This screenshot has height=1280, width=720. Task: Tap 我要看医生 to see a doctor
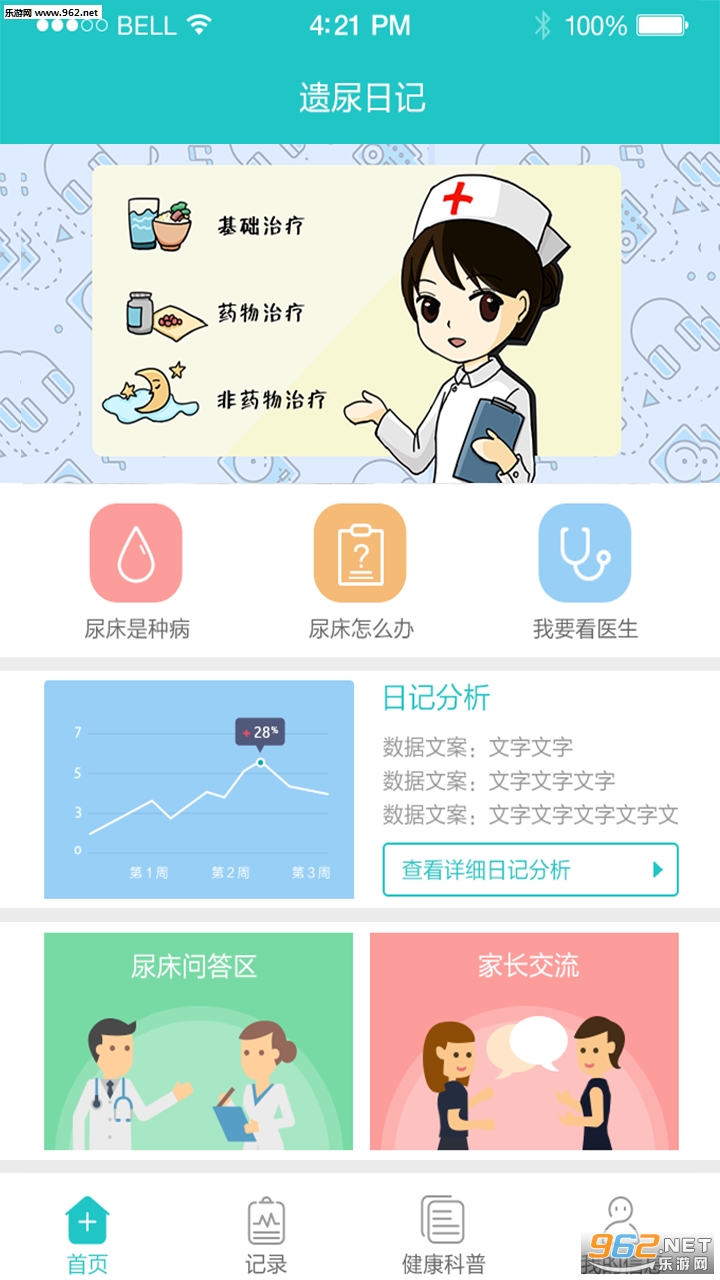pos(585,572)
